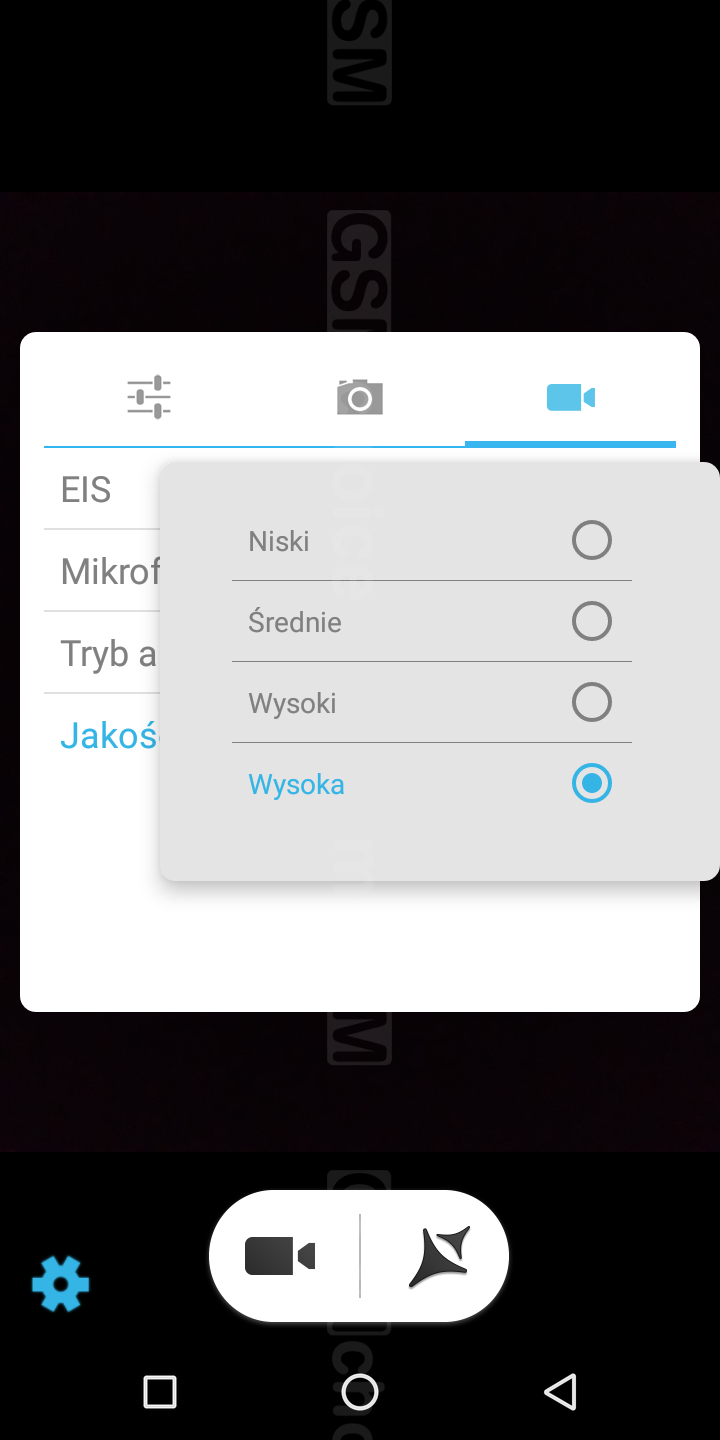Tap the blue settings gear icon
Screen dimensions: 720x1440
pos(61,1283)
